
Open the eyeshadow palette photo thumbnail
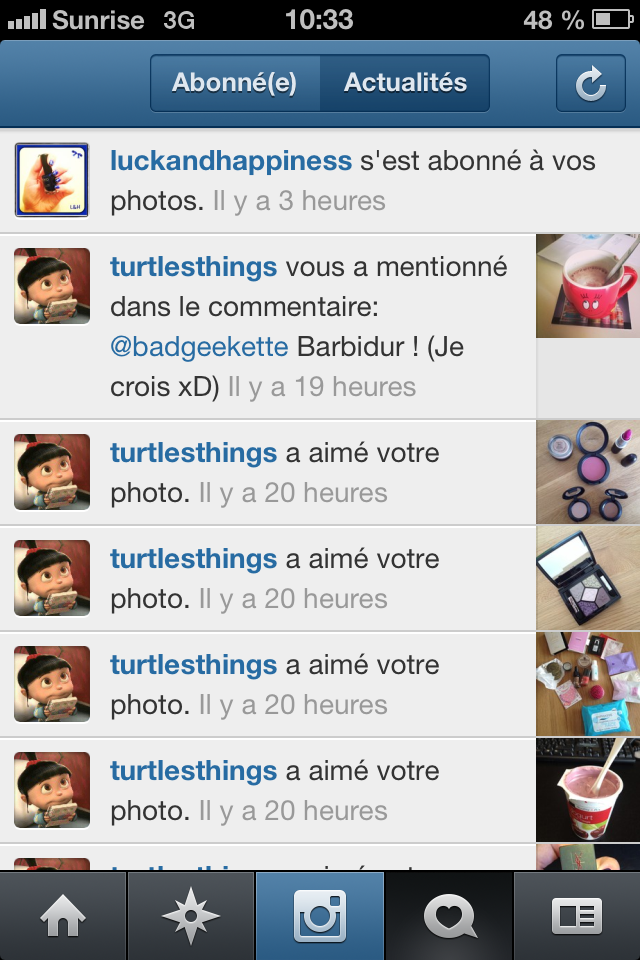tap(588, 578)
